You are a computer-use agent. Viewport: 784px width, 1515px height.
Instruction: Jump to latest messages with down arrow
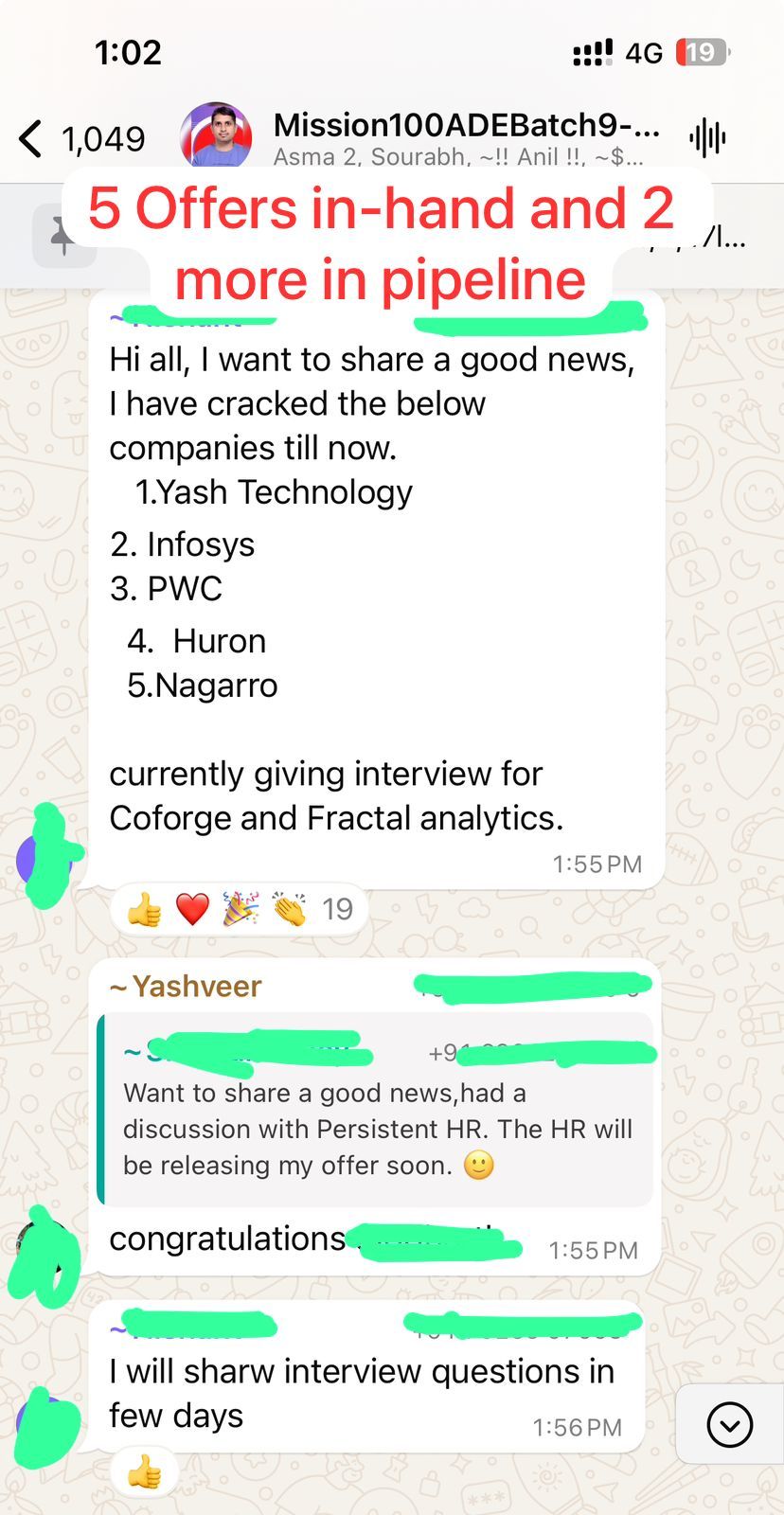tap(729, 1424)
